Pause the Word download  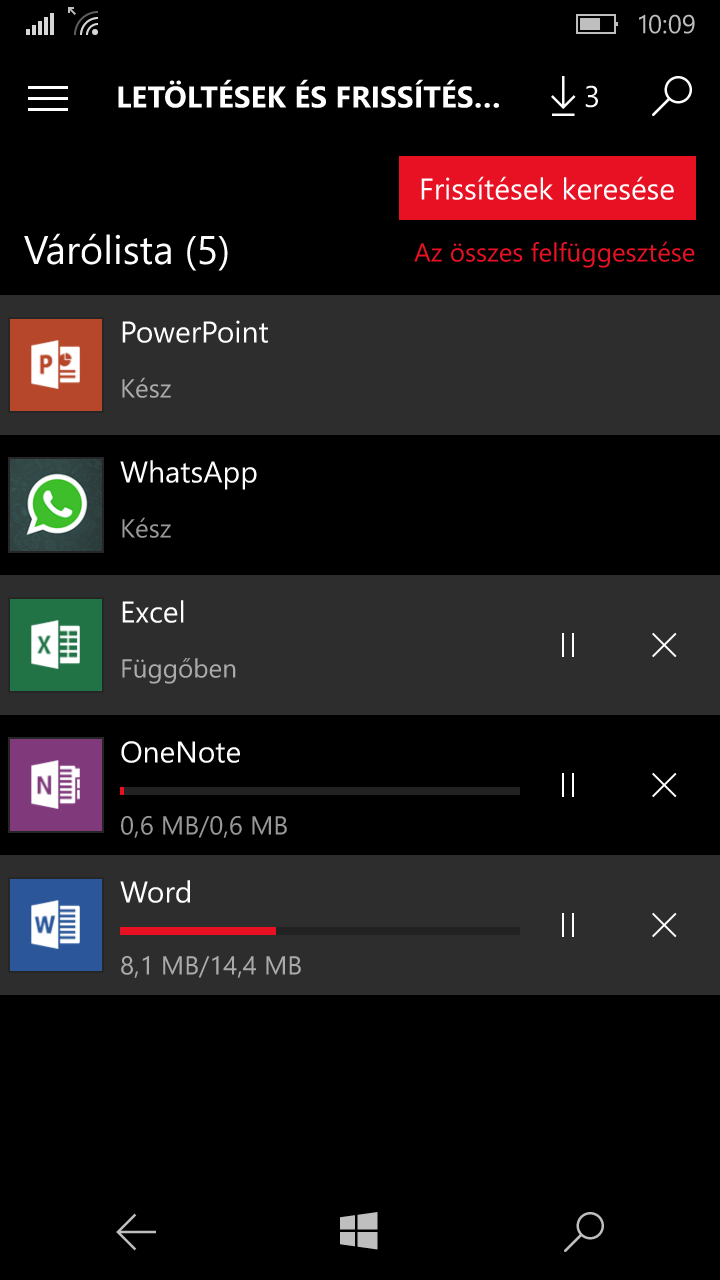point(568,925)
